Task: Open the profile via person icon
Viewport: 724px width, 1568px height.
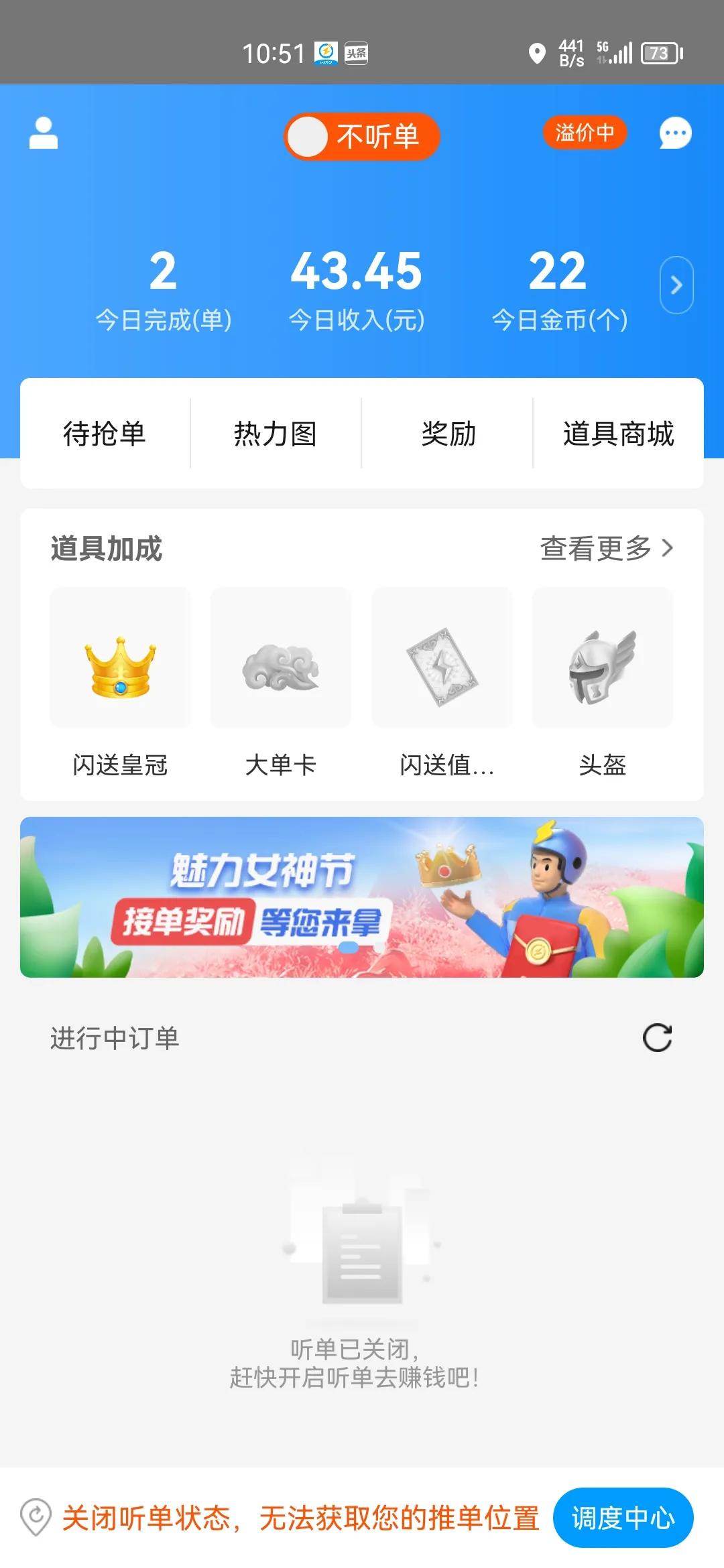Action: click(44, 133)
